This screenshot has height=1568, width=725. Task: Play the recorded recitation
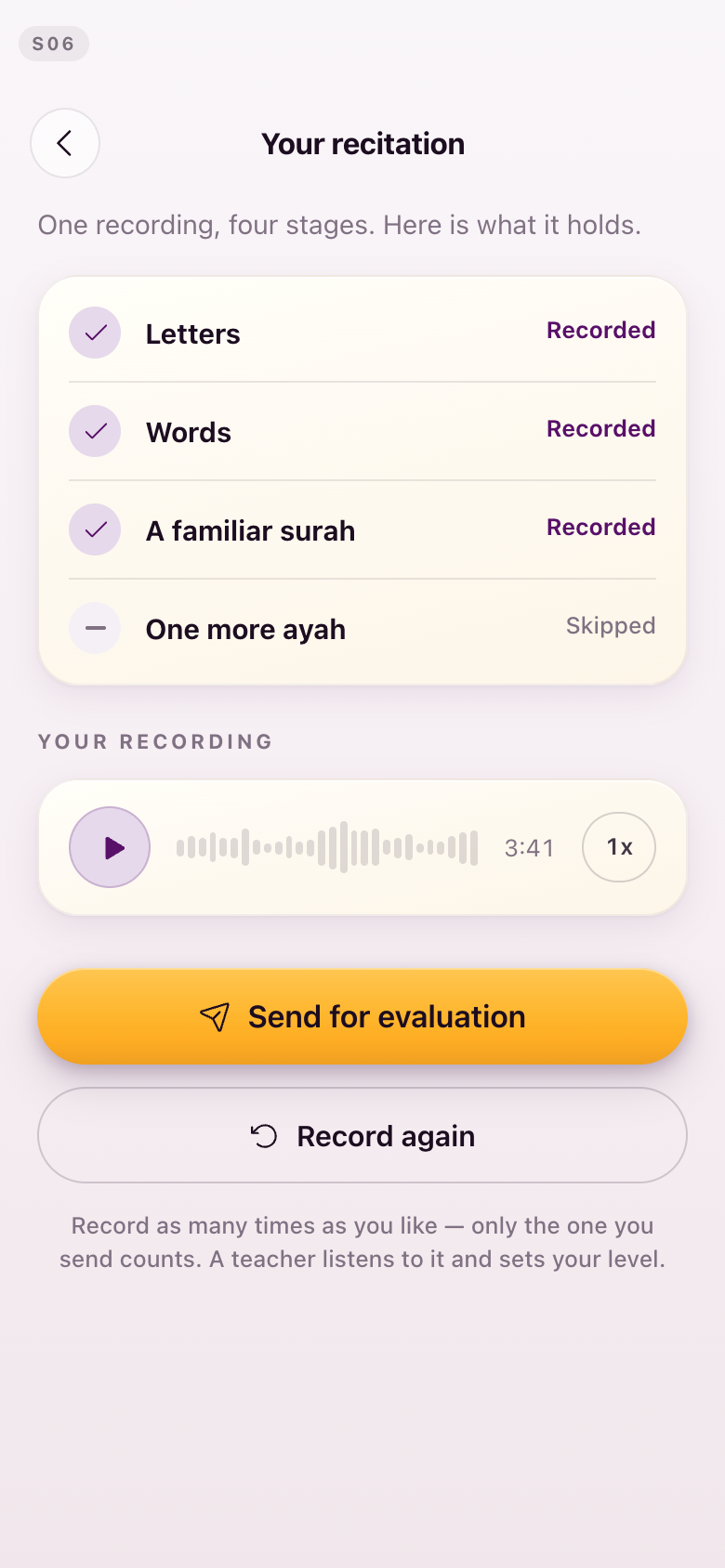tap(110, 847)
